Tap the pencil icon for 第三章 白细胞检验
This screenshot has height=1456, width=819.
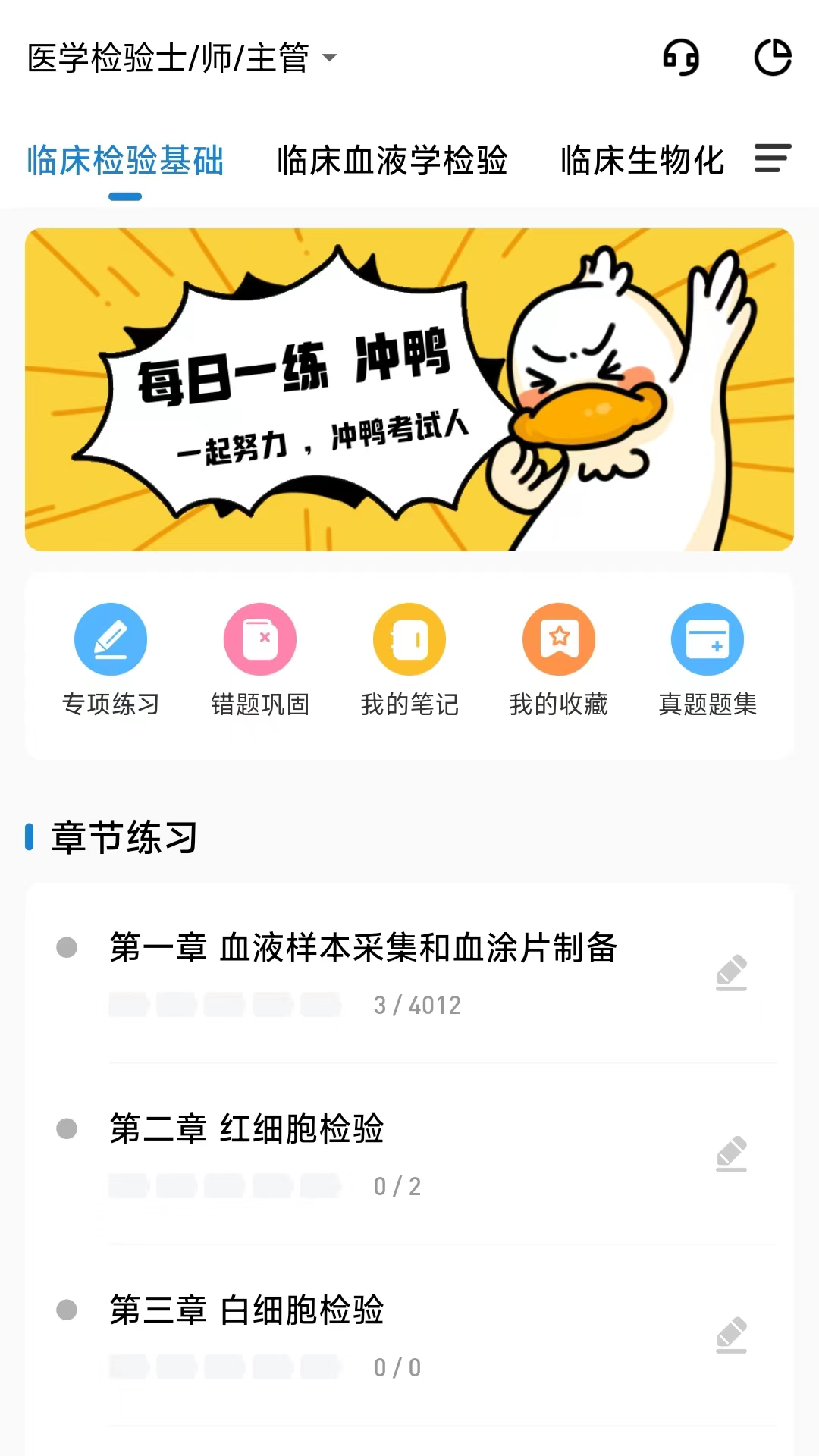point(733,1333)
